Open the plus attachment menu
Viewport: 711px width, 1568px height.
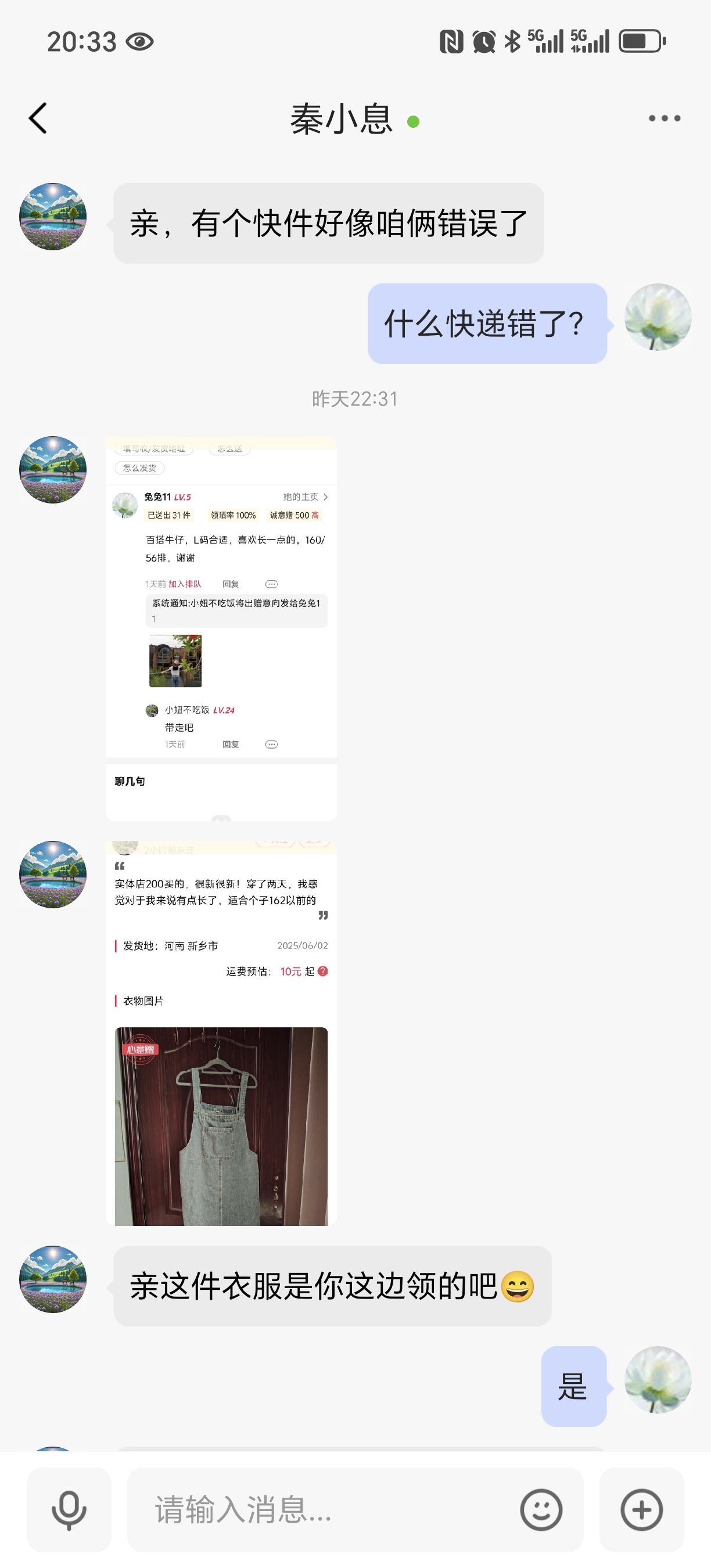coord(642,1510)
